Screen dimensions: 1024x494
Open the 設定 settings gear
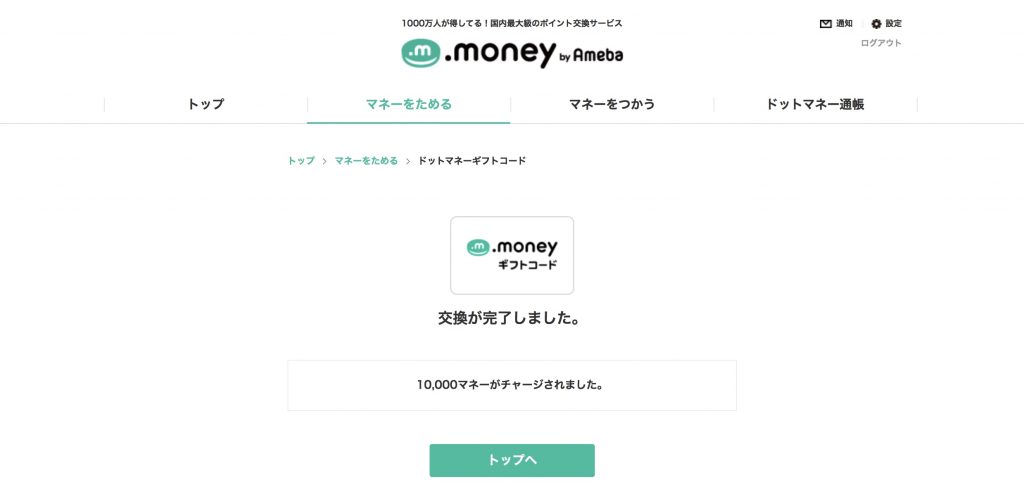coord(886,23)
